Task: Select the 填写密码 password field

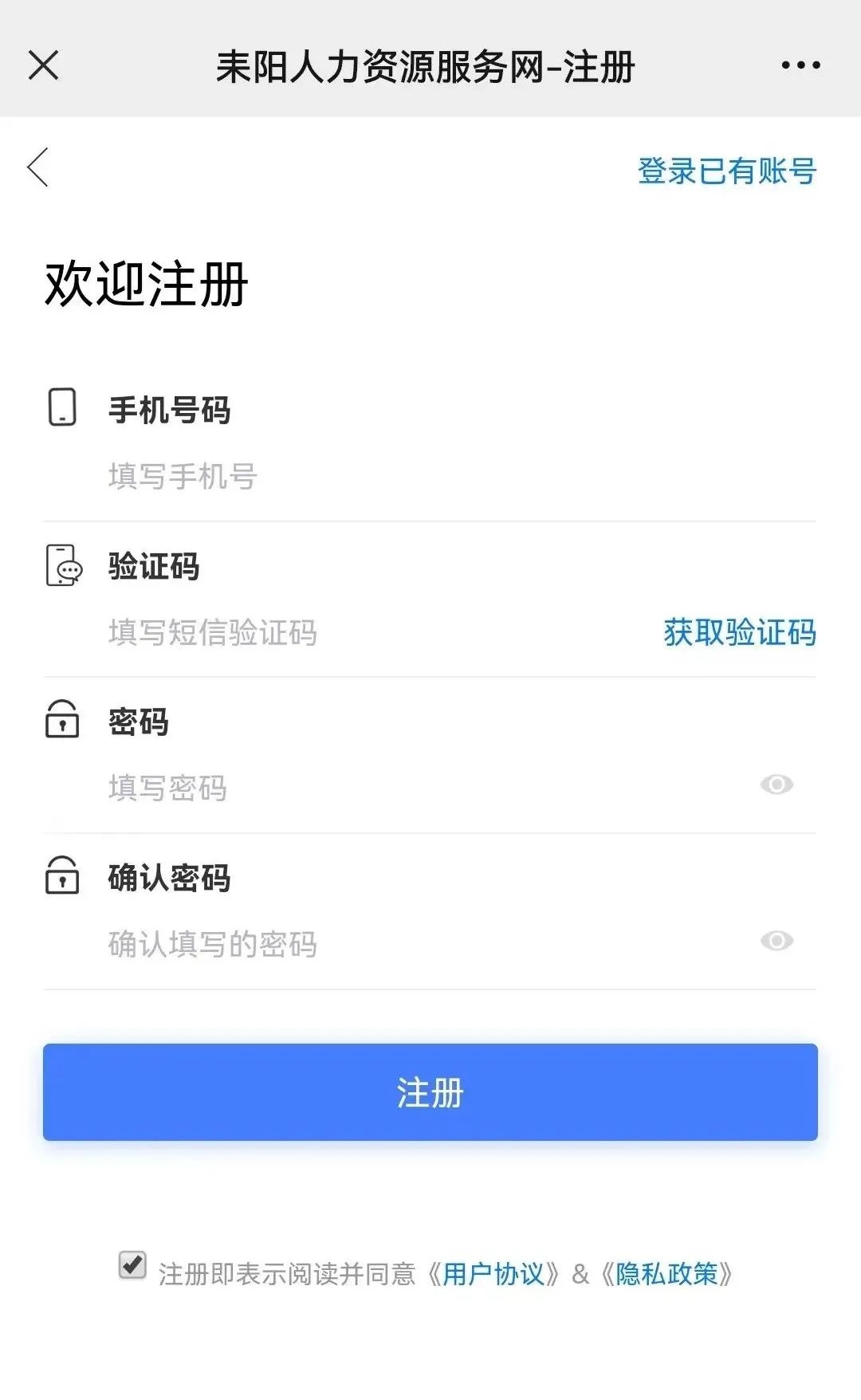Action: point(399,788)
